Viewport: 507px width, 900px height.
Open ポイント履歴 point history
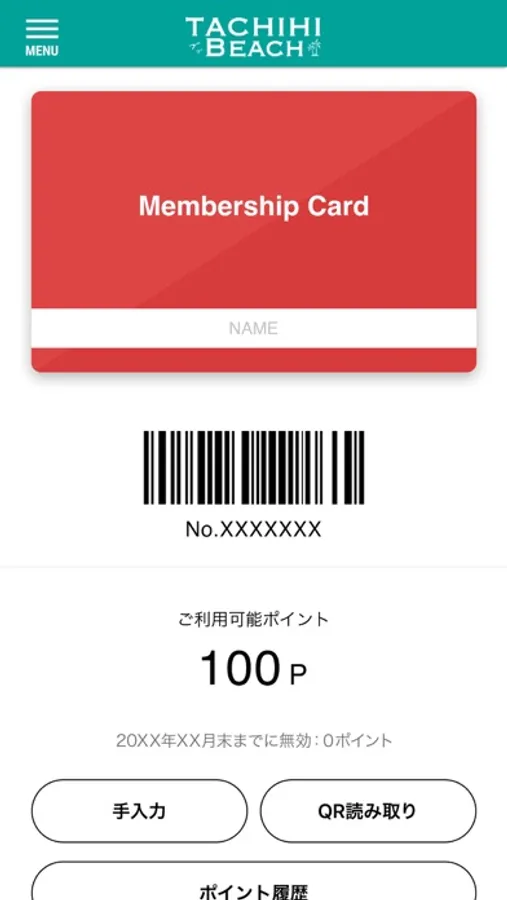[x=254, y=880]
